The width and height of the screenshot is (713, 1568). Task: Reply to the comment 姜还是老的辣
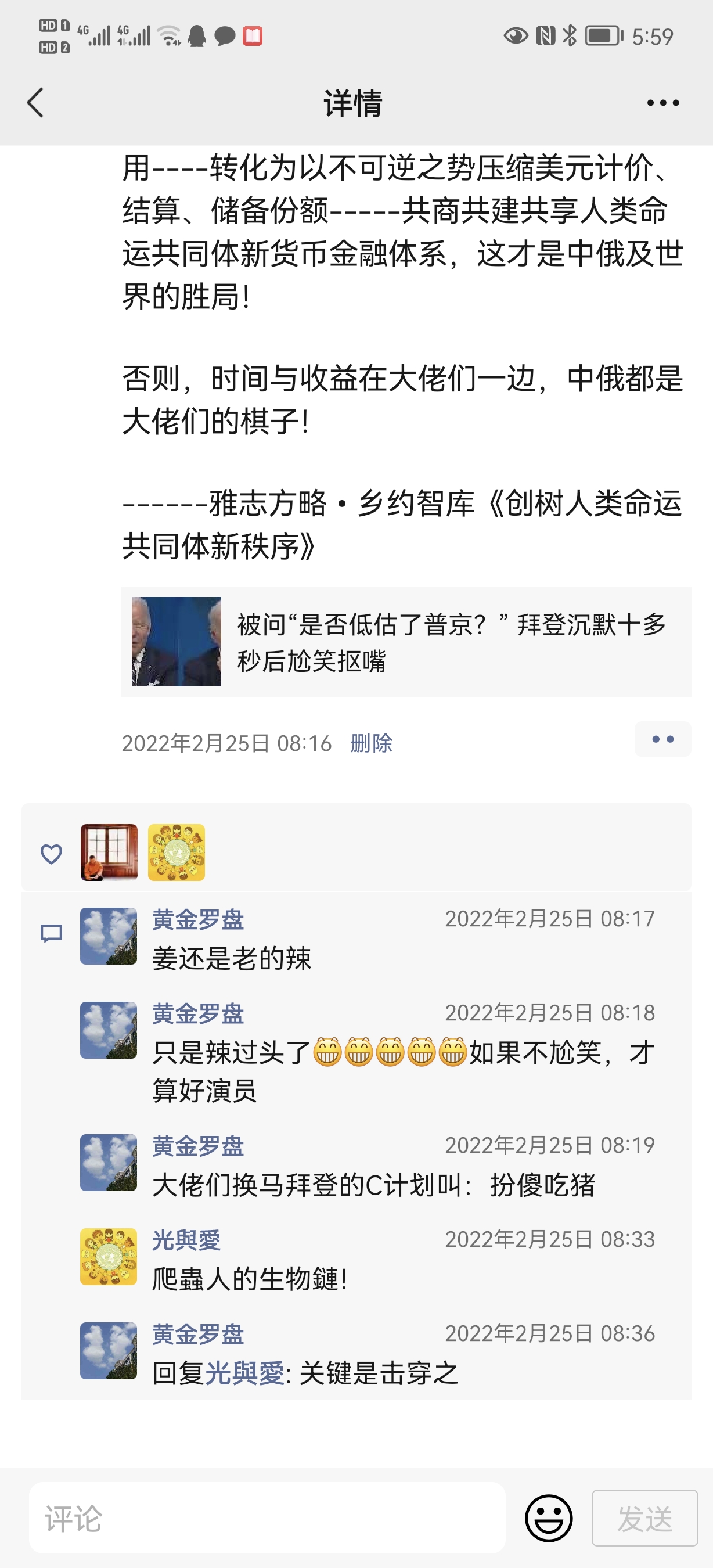click(232, 958)
